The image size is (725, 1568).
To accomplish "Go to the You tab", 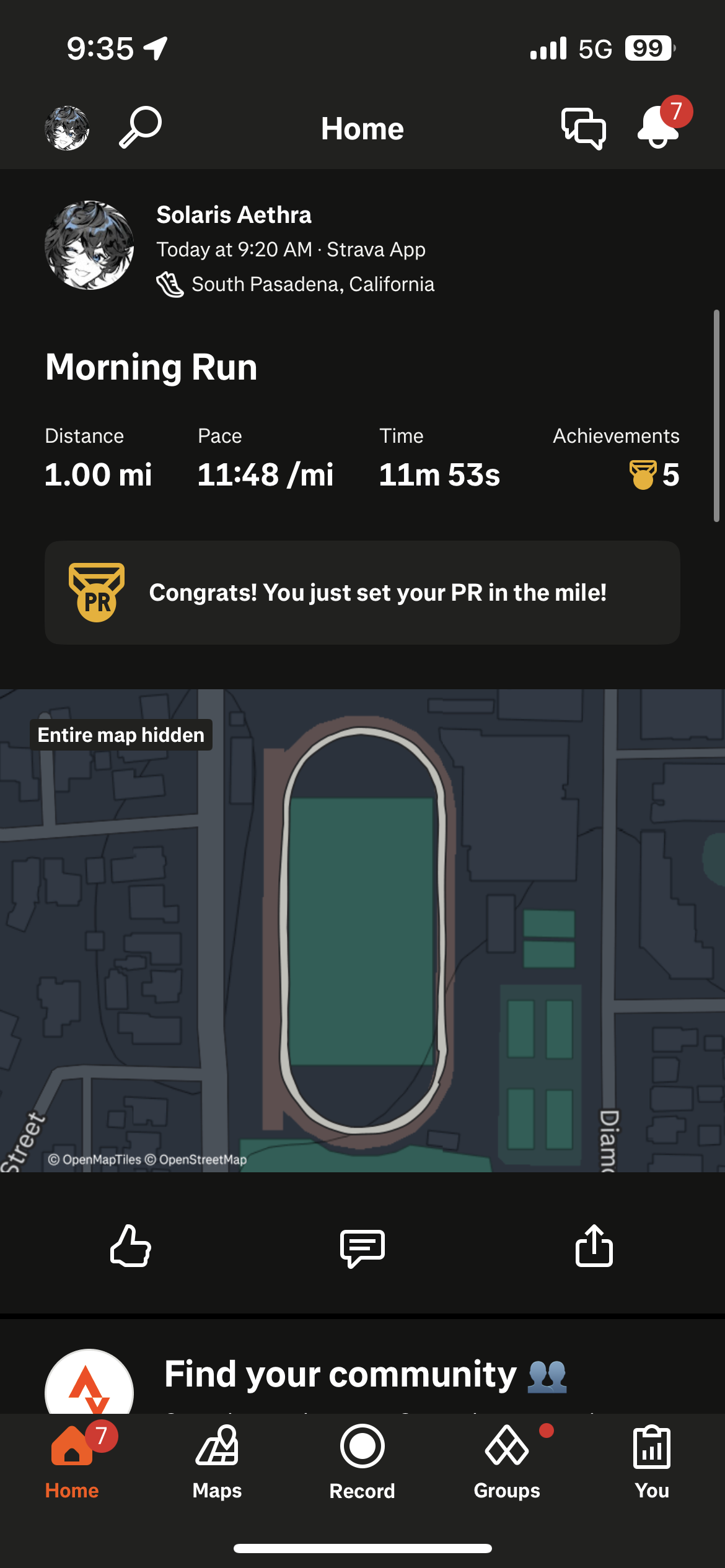I will point(651,1461).
